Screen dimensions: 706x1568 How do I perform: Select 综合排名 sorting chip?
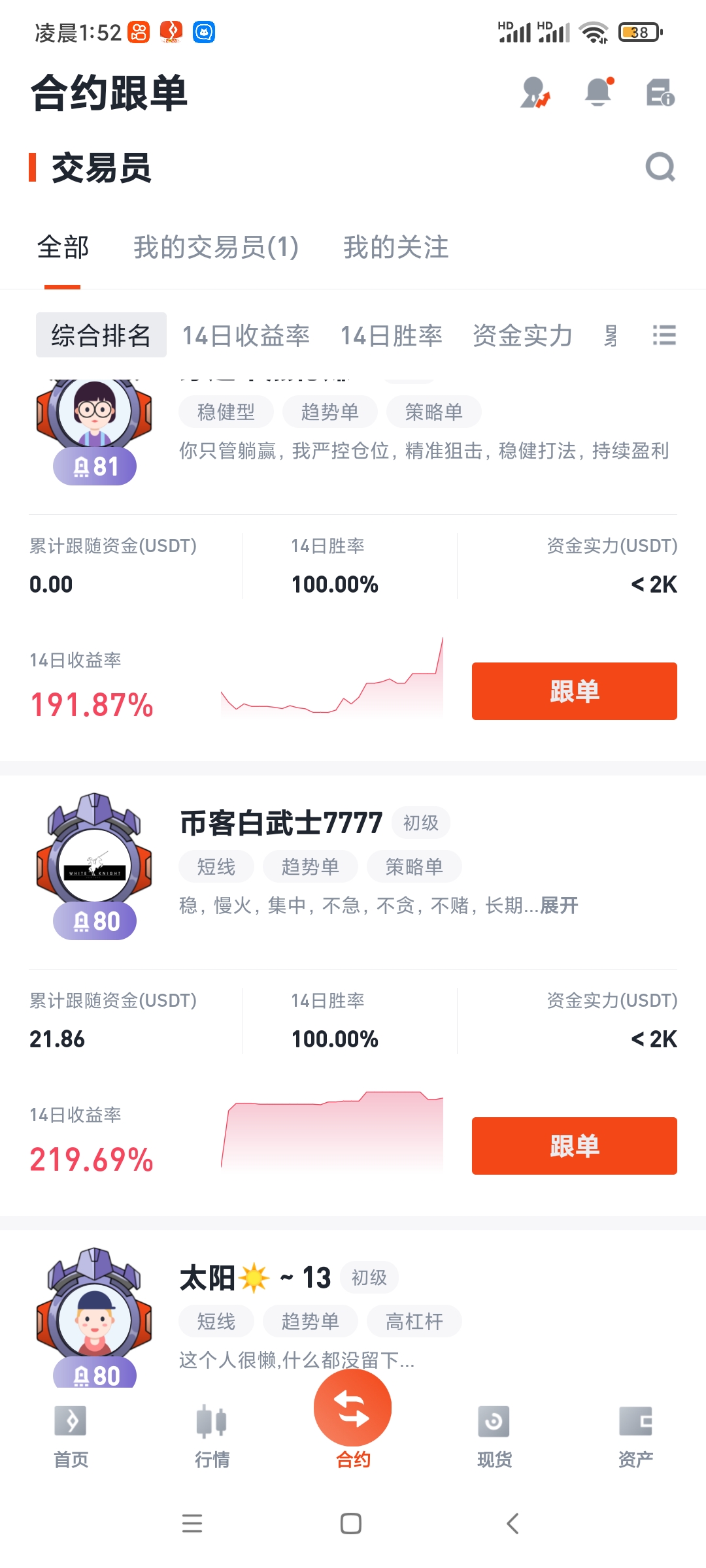click(101, 336)
